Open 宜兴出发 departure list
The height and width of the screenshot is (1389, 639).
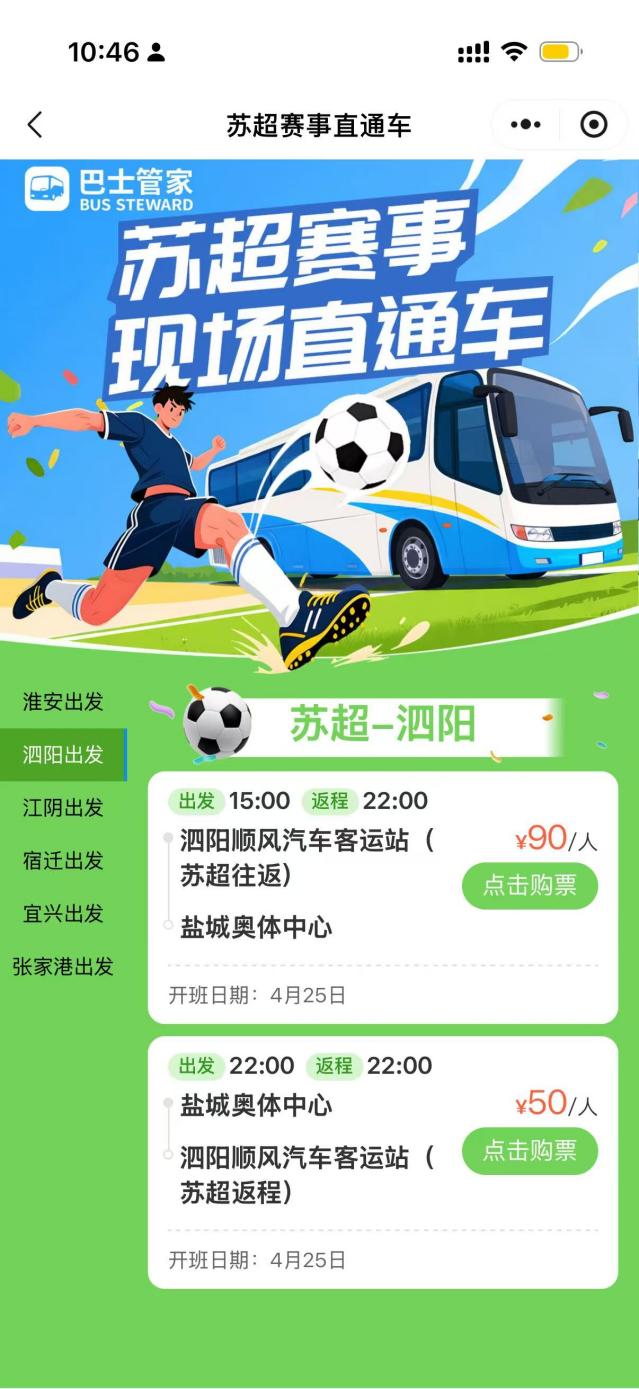tap(63, 914)
